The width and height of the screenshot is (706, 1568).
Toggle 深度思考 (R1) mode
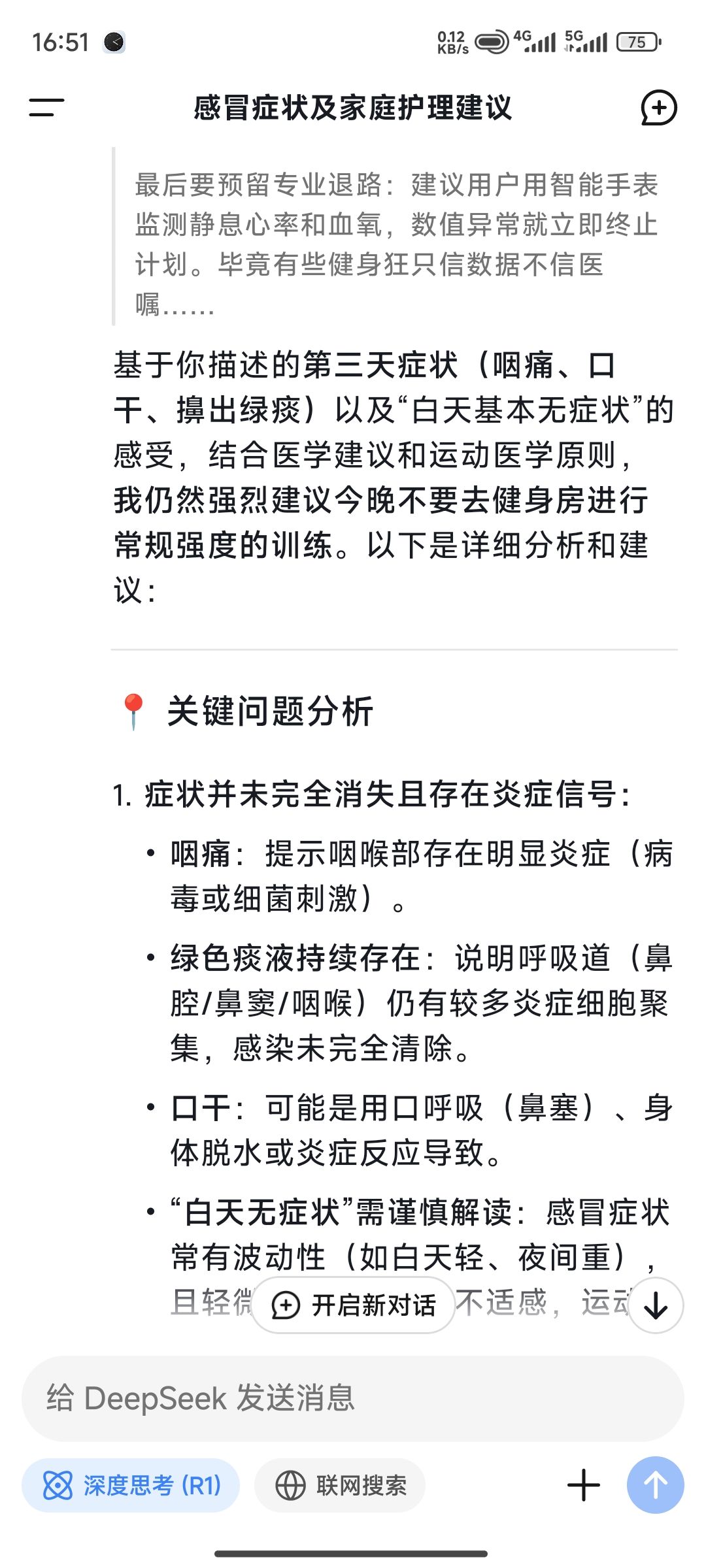(131, 1485)
